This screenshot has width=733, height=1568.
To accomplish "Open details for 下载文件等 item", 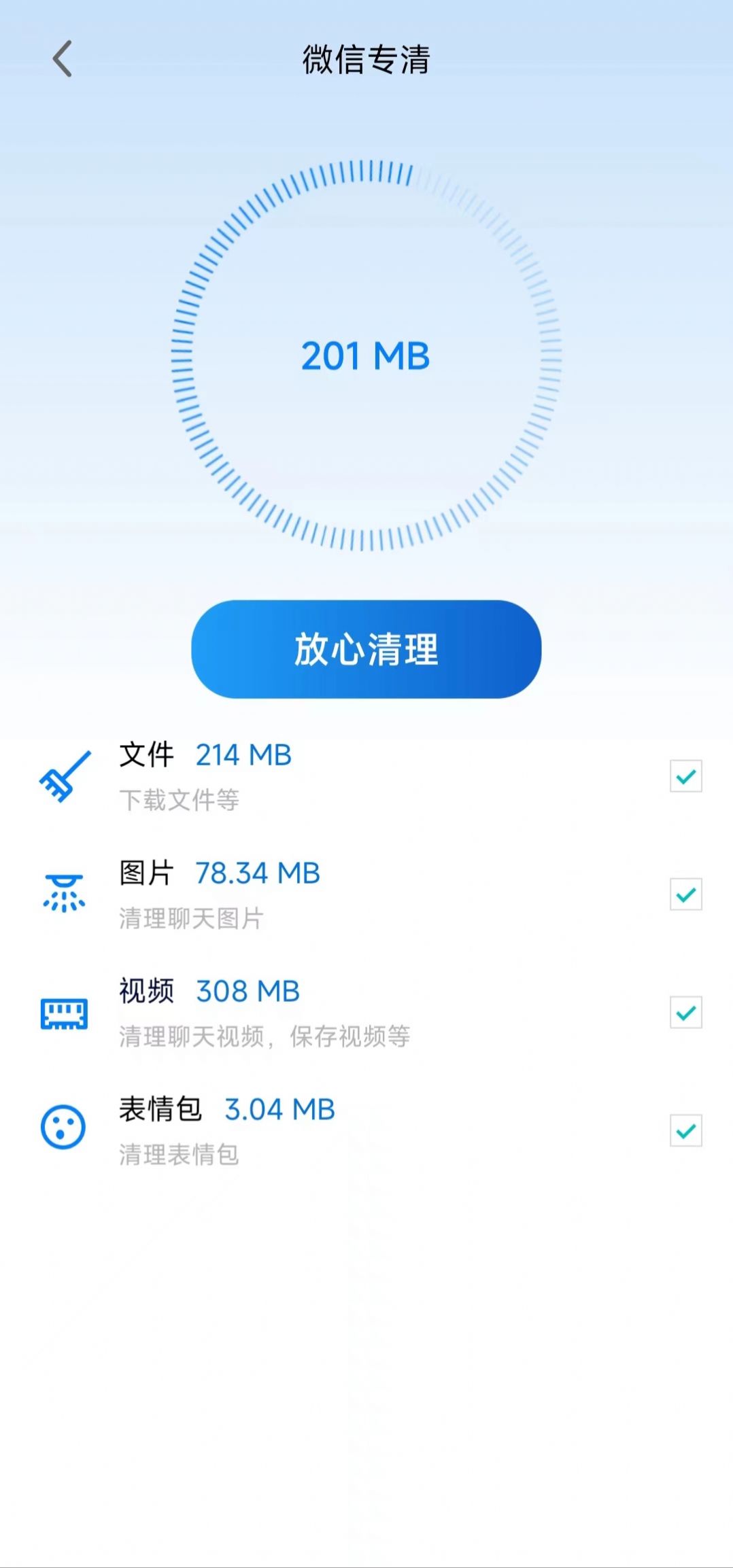I will [180, 801].
